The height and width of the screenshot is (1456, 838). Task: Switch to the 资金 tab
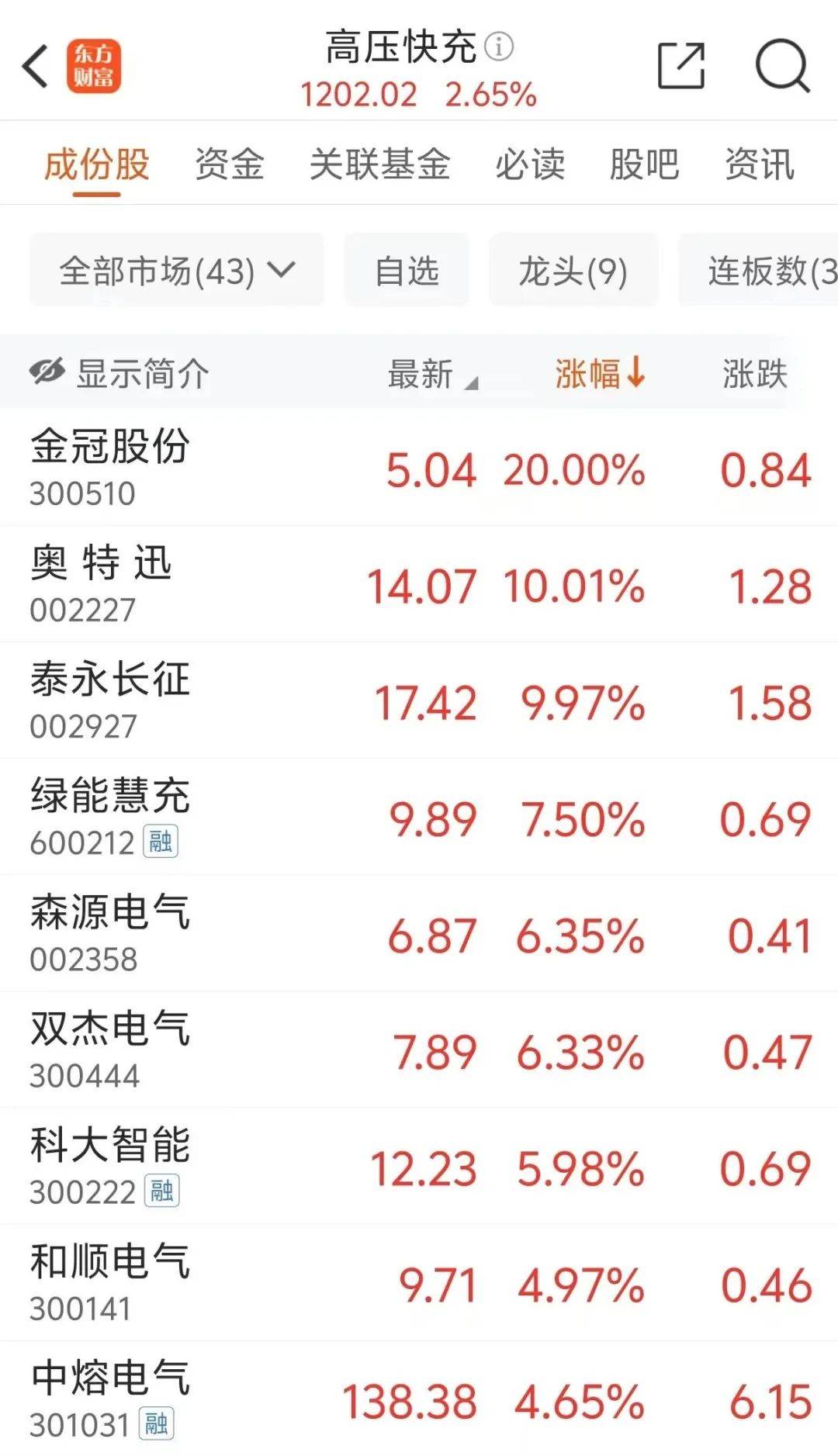coord(229,164)
